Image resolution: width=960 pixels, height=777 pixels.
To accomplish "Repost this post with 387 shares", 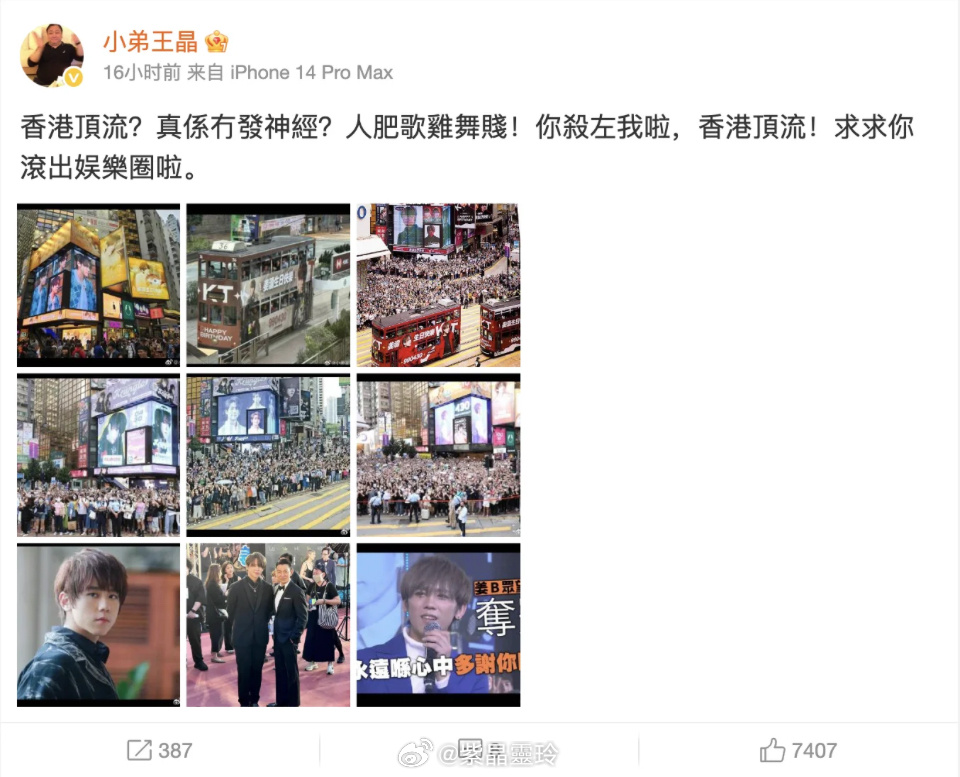I will tap(159, 750).
